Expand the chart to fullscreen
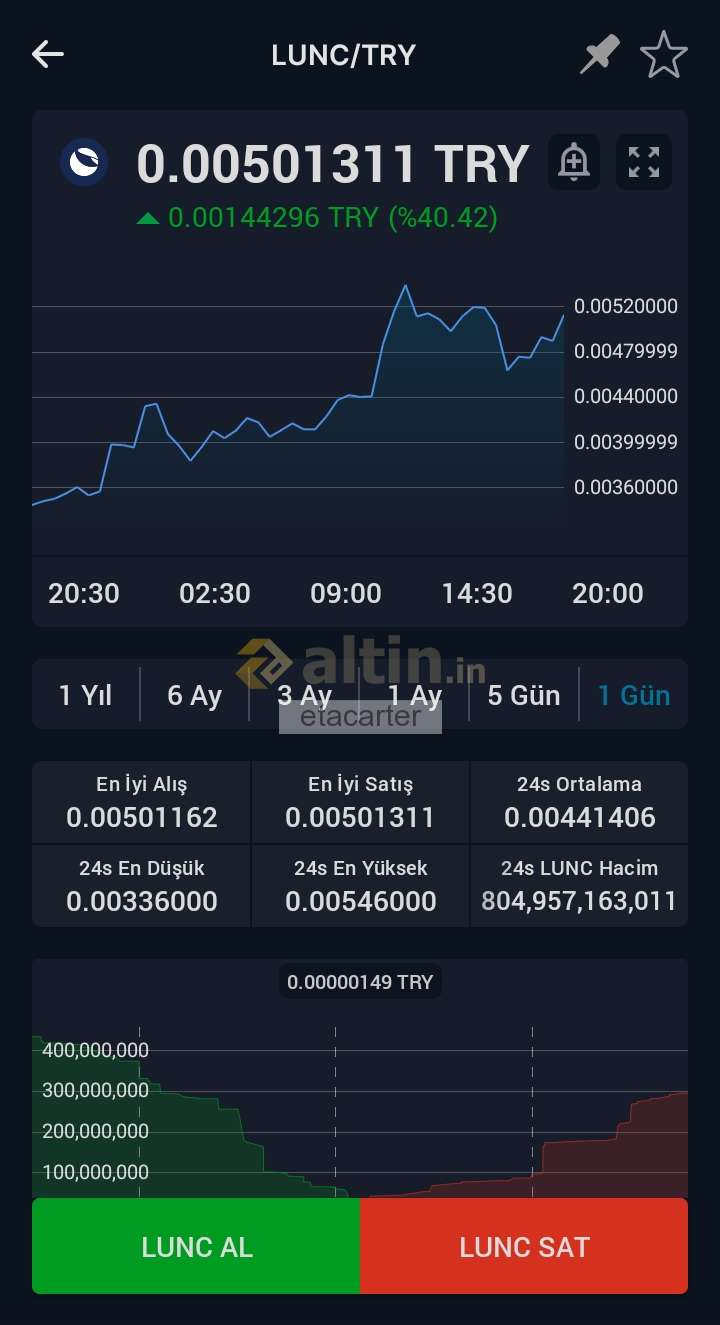The image size is (720, 1325). click(644, 162)
